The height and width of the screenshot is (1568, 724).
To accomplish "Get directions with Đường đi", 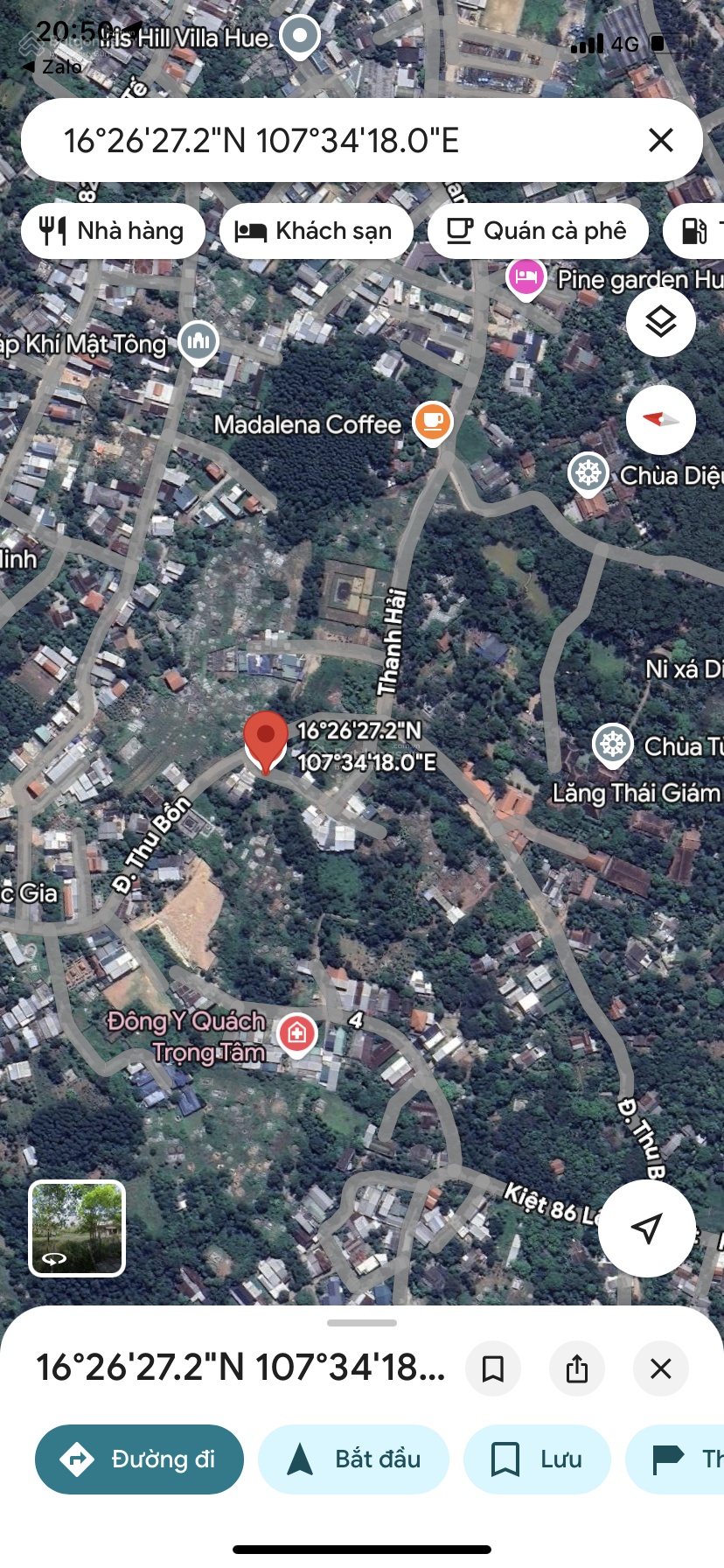I will (139, 1459).
